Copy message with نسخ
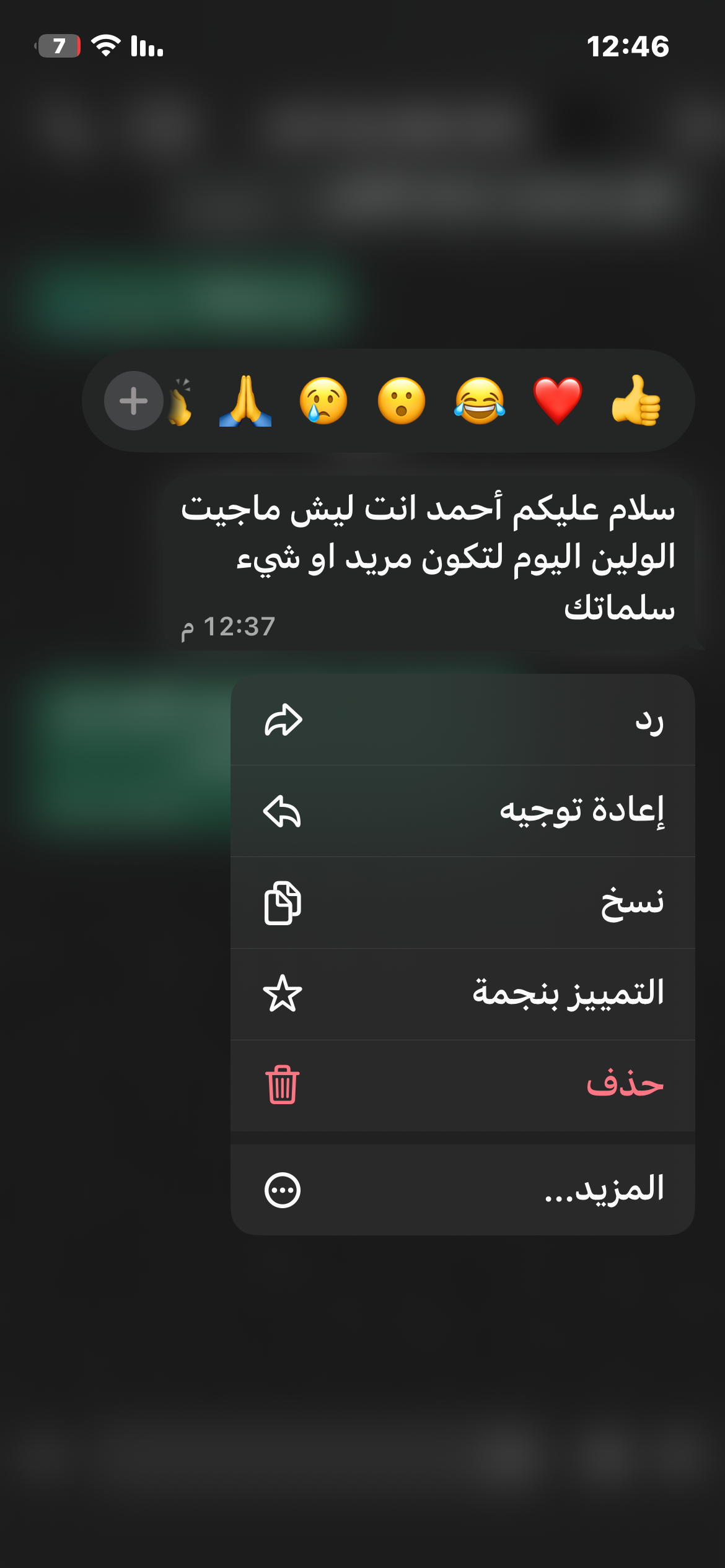 462,903
